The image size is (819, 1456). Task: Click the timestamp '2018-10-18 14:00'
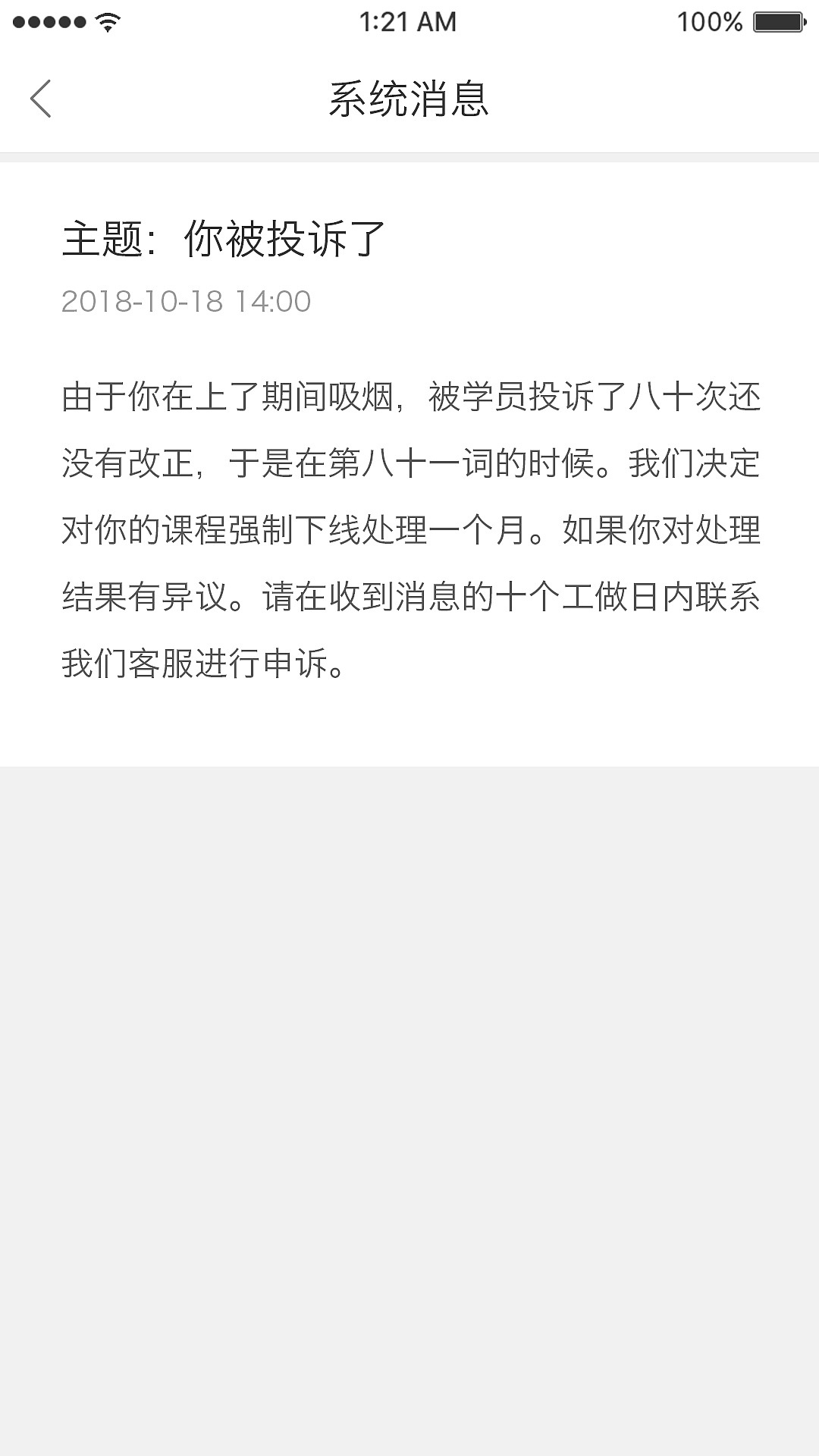(x=187, y=303)
